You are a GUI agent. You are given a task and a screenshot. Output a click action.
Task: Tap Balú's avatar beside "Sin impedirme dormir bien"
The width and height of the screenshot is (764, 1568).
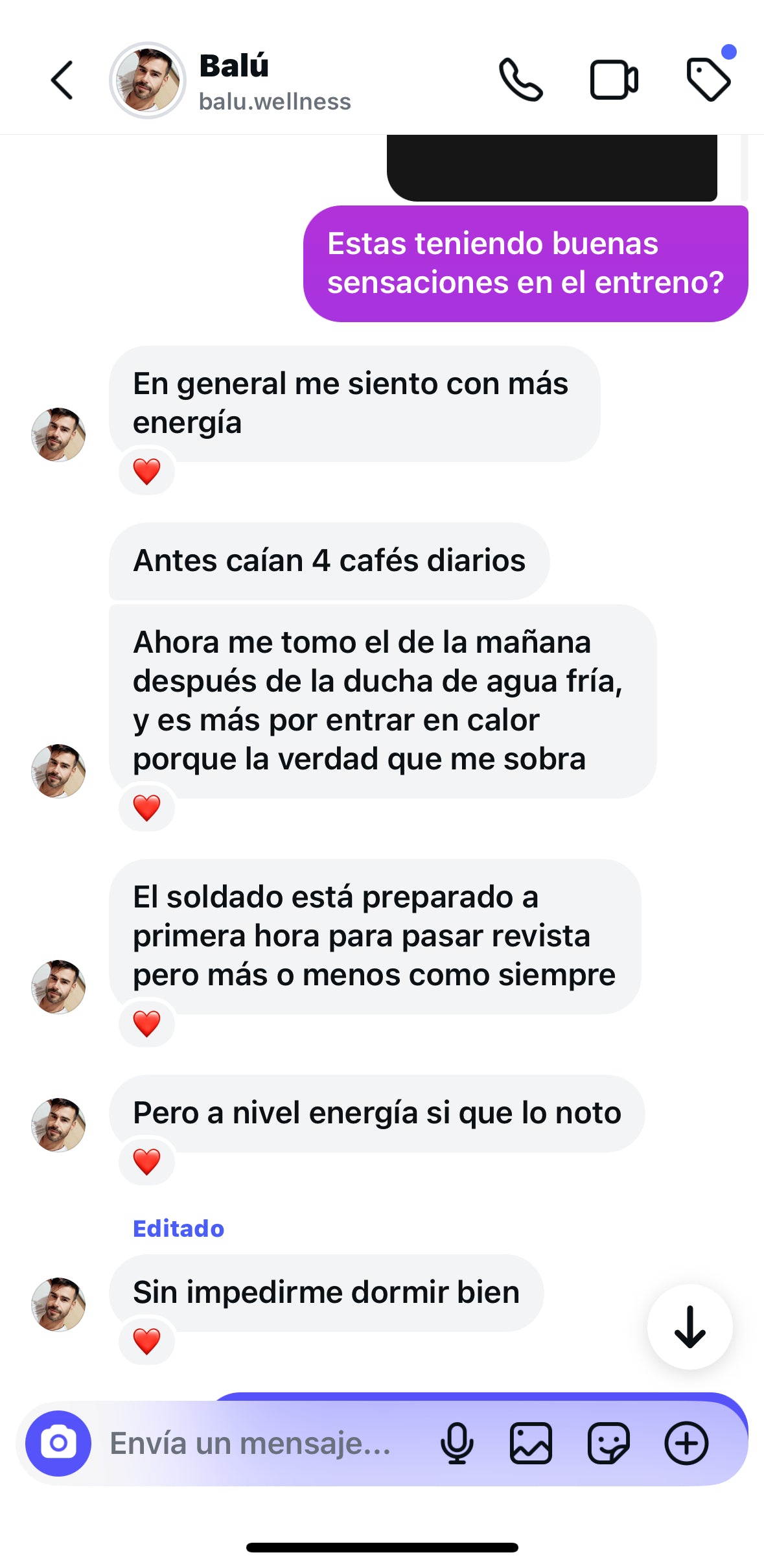tap(58, 1304)
